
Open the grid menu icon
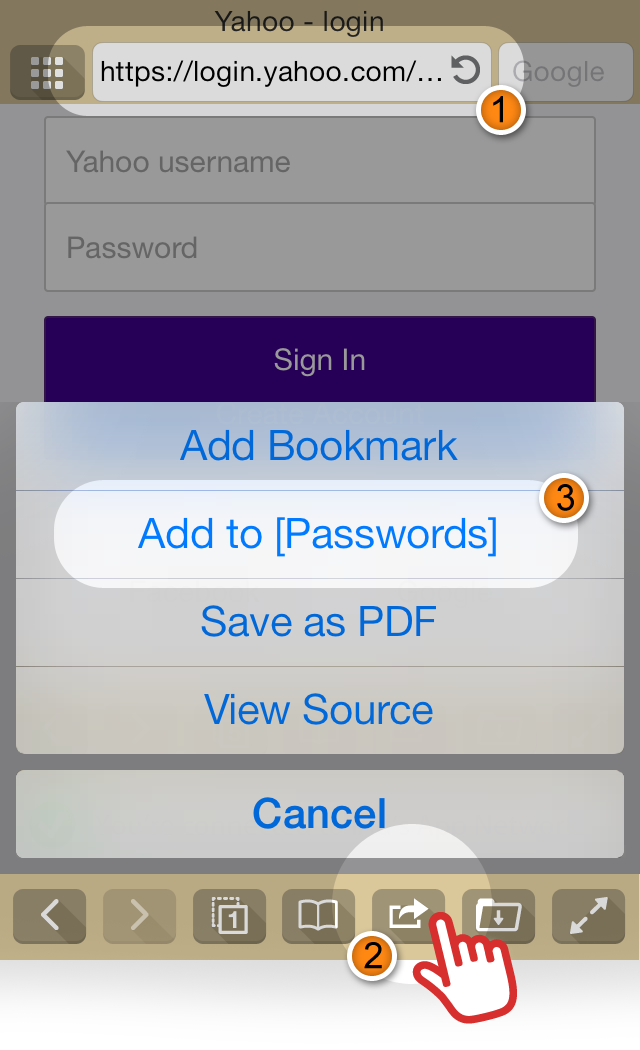pyautogui.click(x=48, y=72)
